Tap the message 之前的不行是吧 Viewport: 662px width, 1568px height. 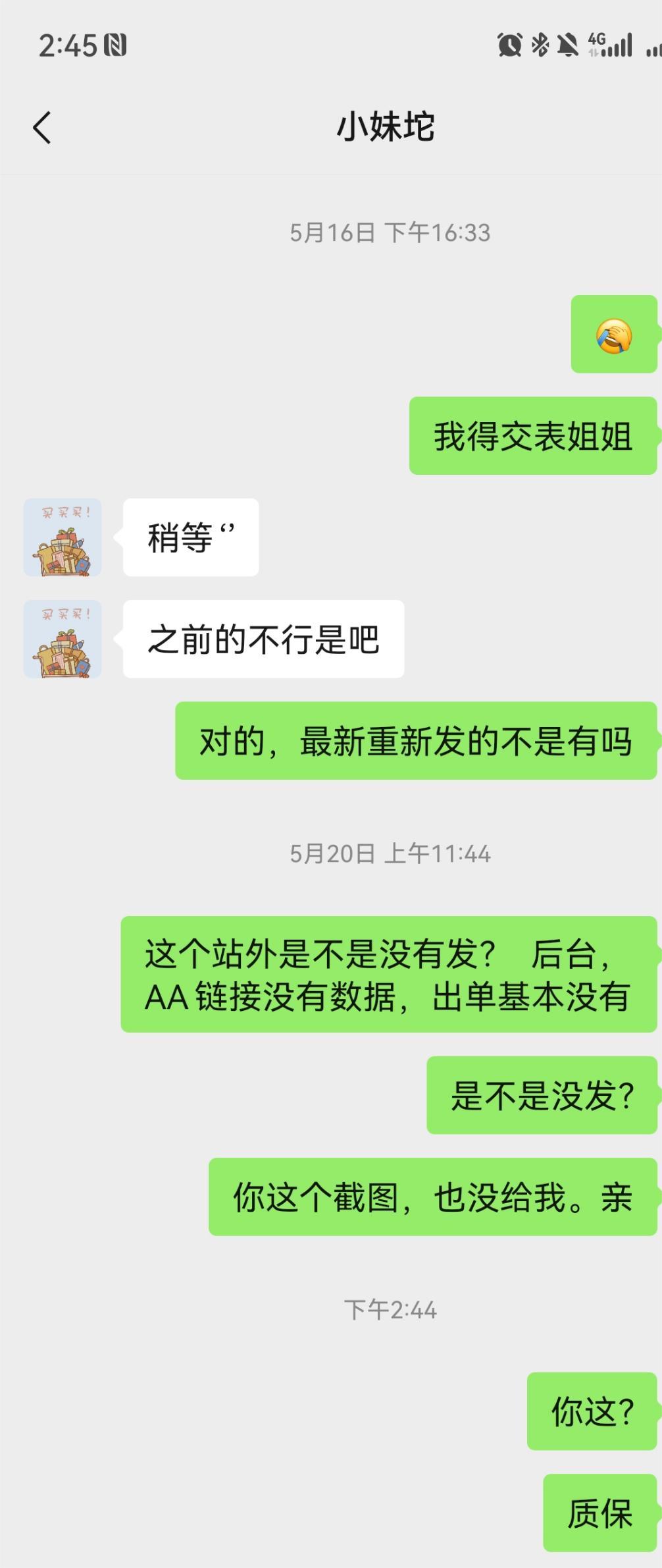pyautogui.click(x=261, y=639)
